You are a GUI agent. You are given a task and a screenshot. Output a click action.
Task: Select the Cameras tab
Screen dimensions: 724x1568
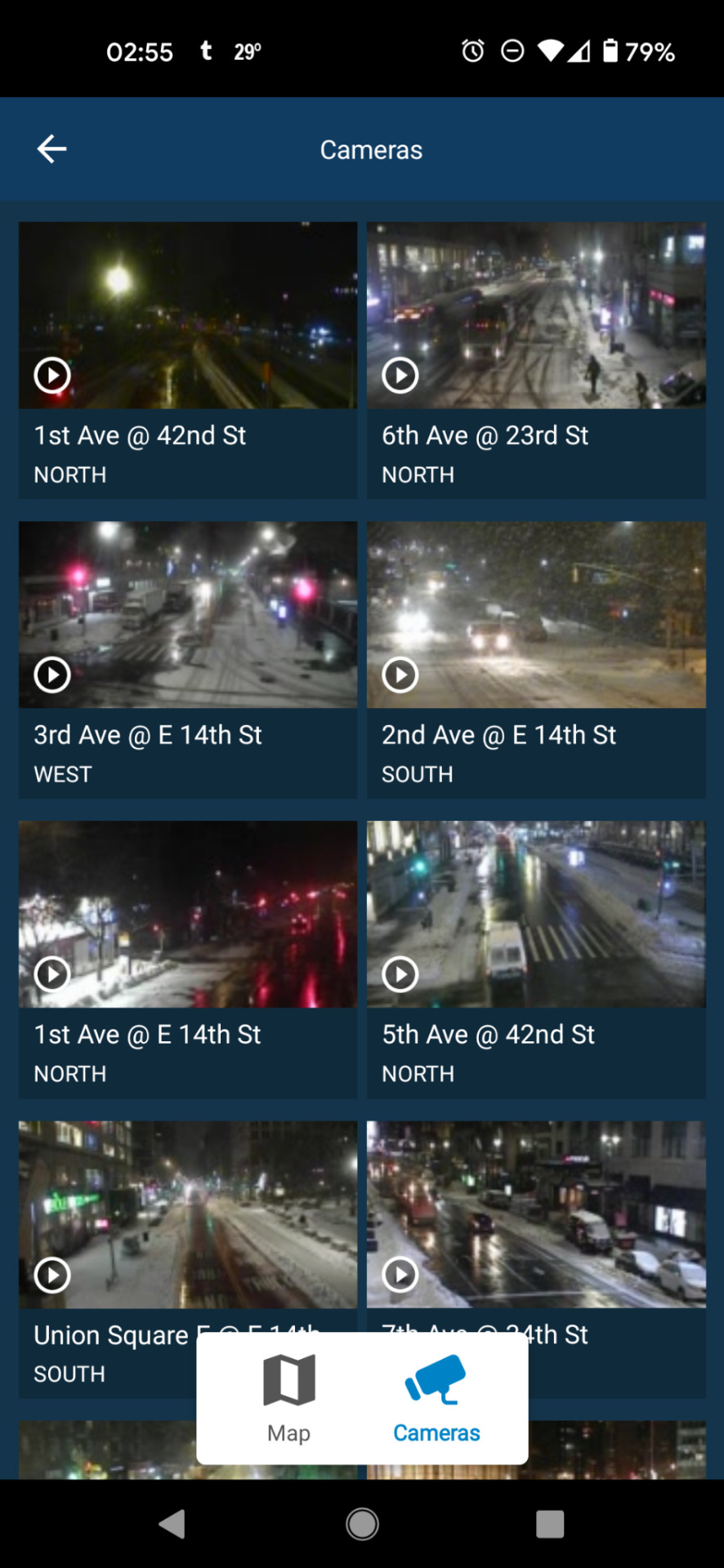[x=436, y=1398]
